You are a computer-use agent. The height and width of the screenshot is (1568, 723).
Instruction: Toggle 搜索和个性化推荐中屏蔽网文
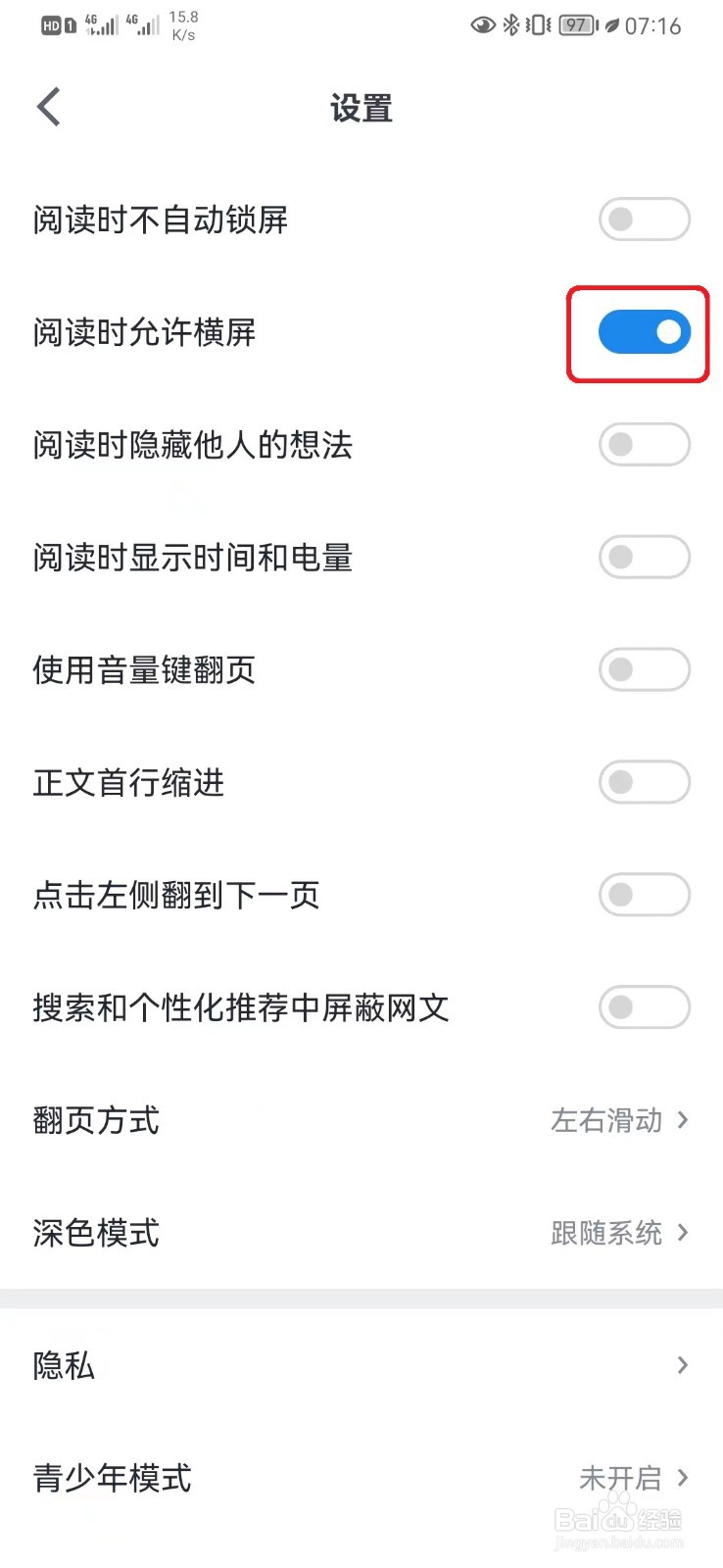click(644, 1007)
